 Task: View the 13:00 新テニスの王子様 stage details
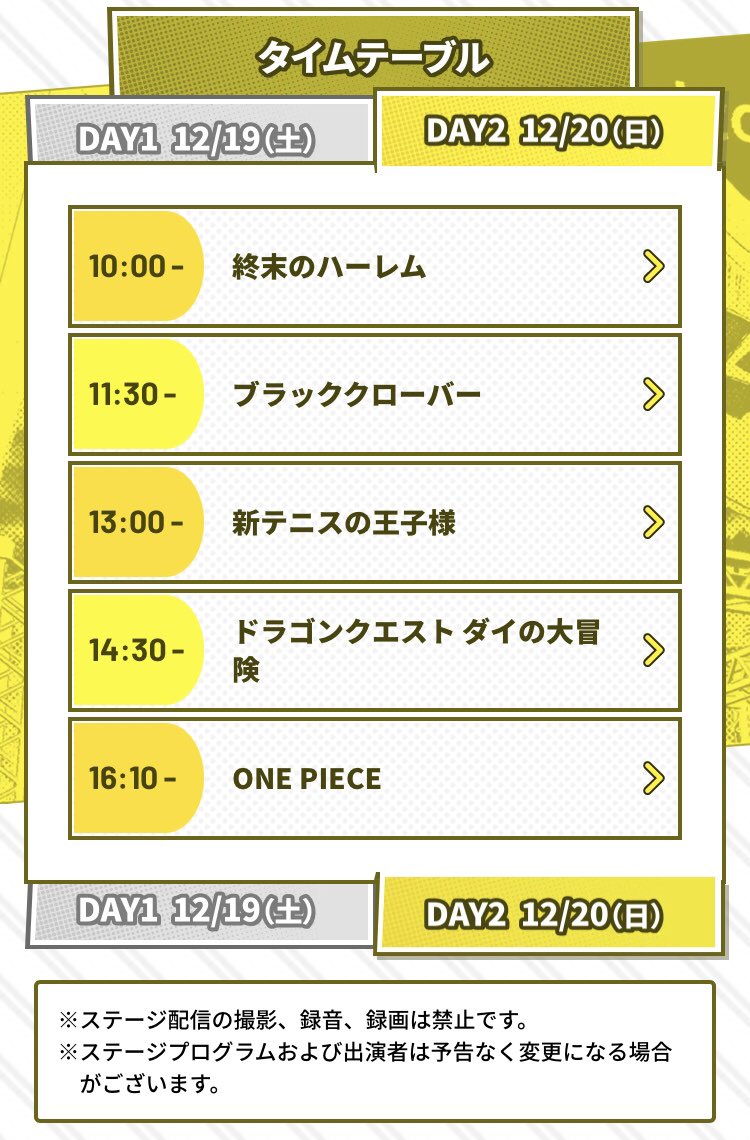pyautogui.click(x=375, y=522)
